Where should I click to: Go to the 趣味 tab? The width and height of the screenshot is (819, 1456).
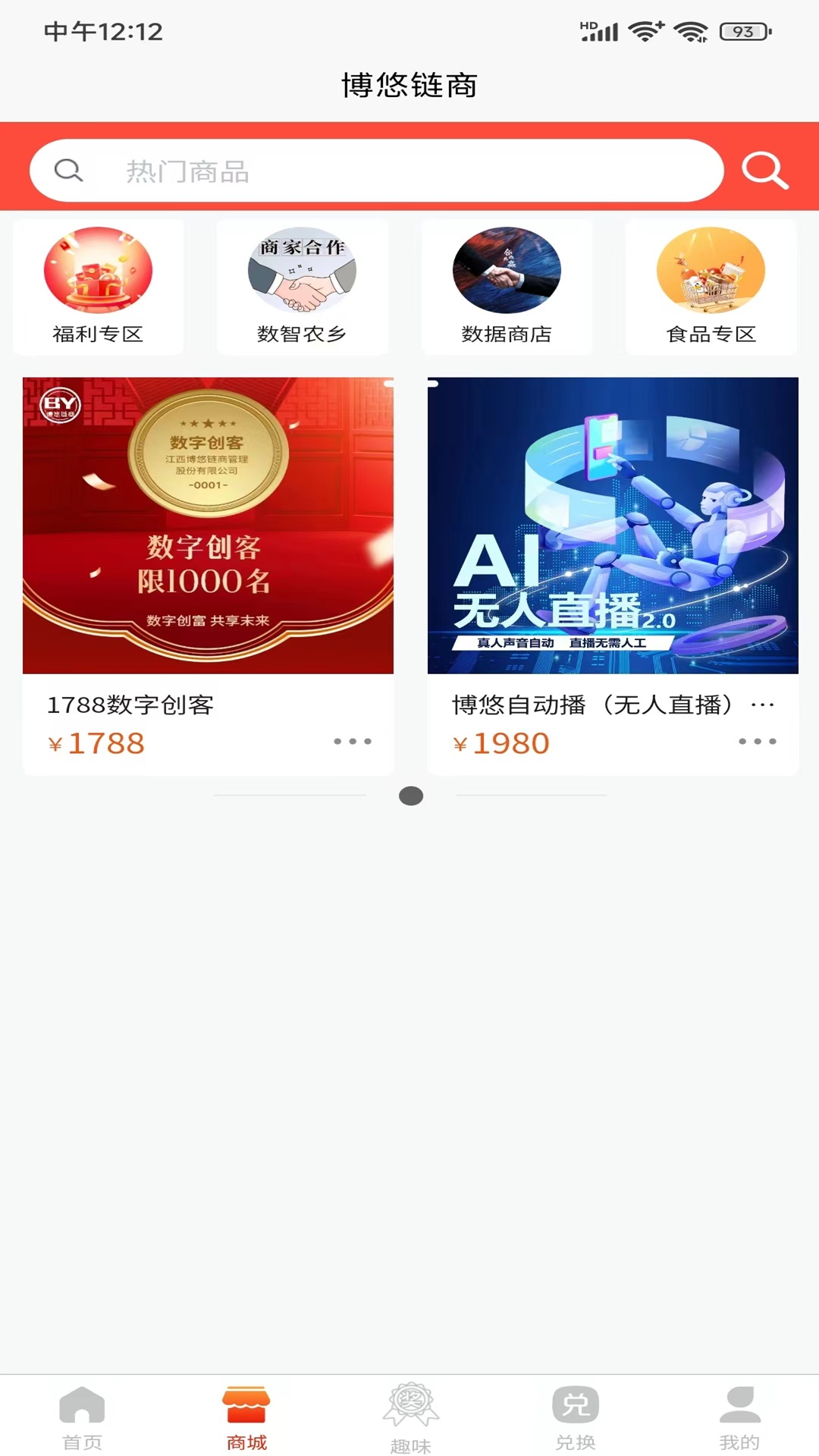tap(410, 1417)
